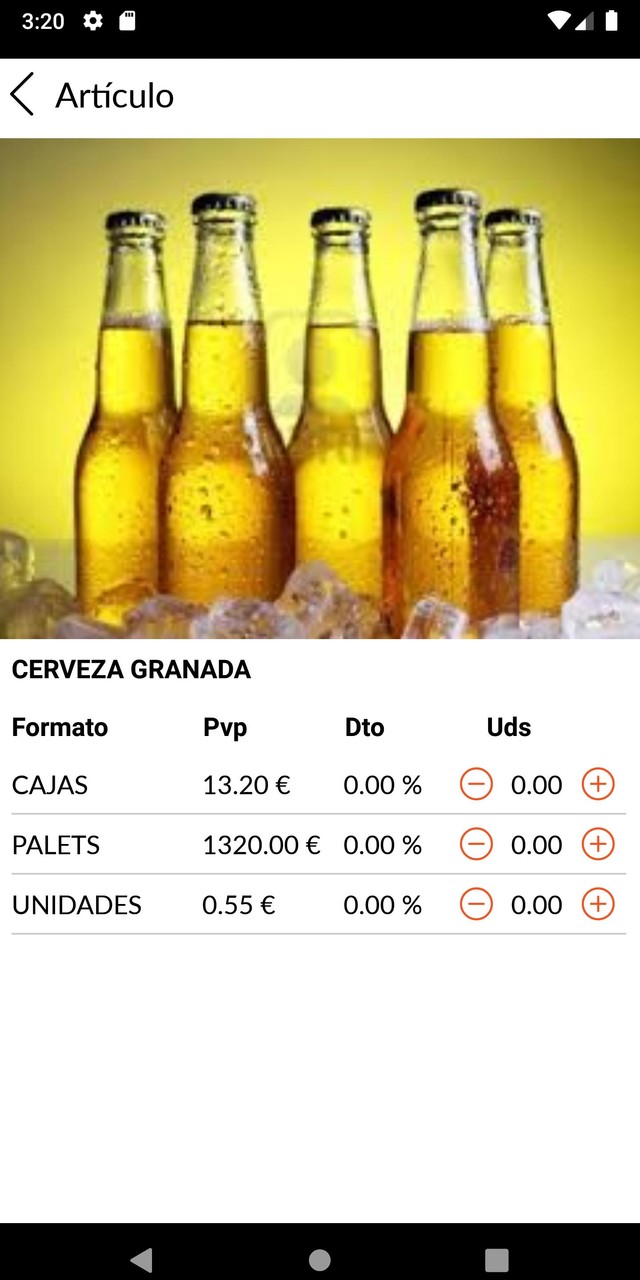Go to the Android home screen
640x1280 pixels.
(320, 1259)
